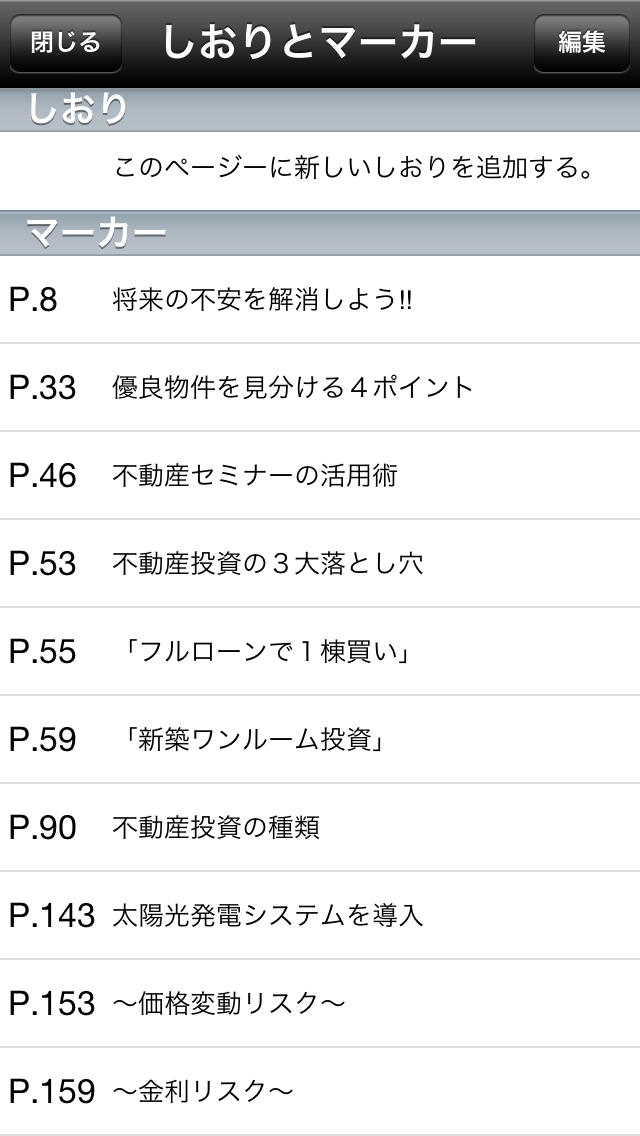This screenshot has width=640, height=1136.
Task: Select marker P.53 不動産投資の3大落とし穴
Action: coord(320,564)
